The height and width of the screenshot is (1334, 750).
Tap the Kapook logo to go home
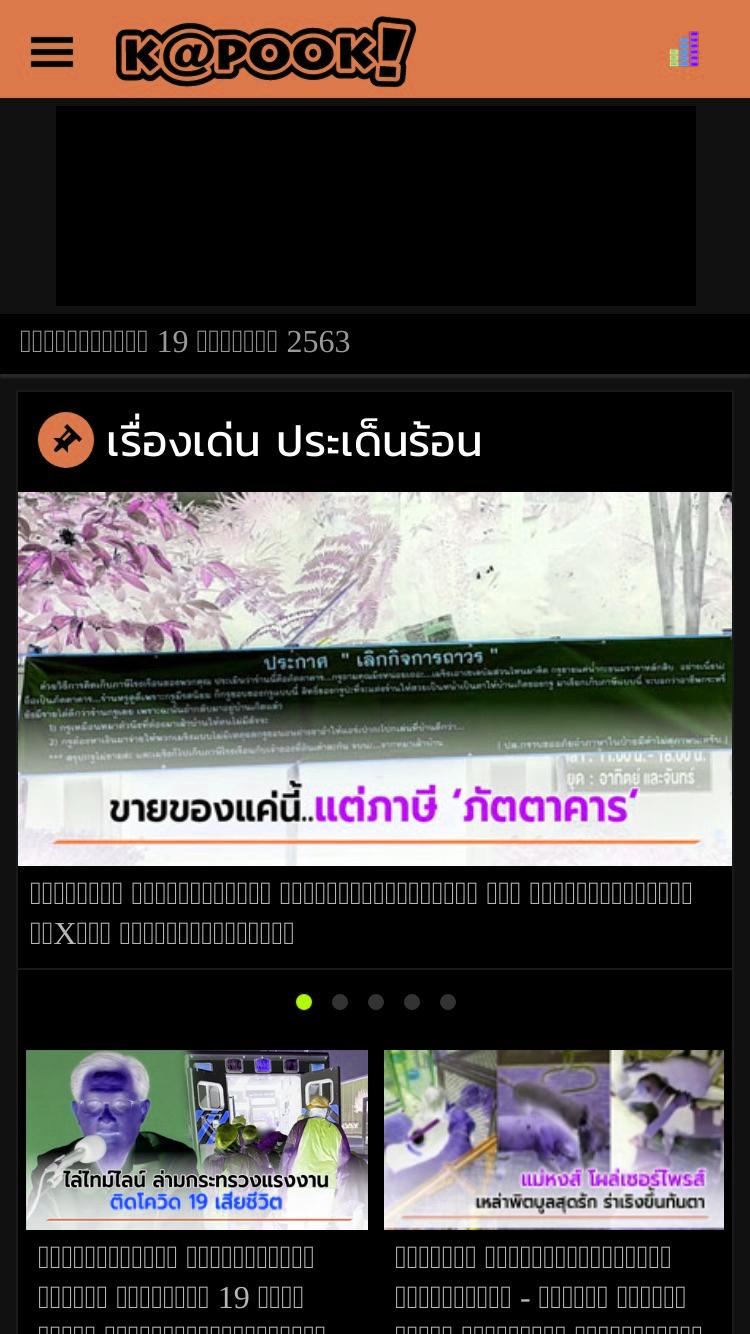coord(265,51)
